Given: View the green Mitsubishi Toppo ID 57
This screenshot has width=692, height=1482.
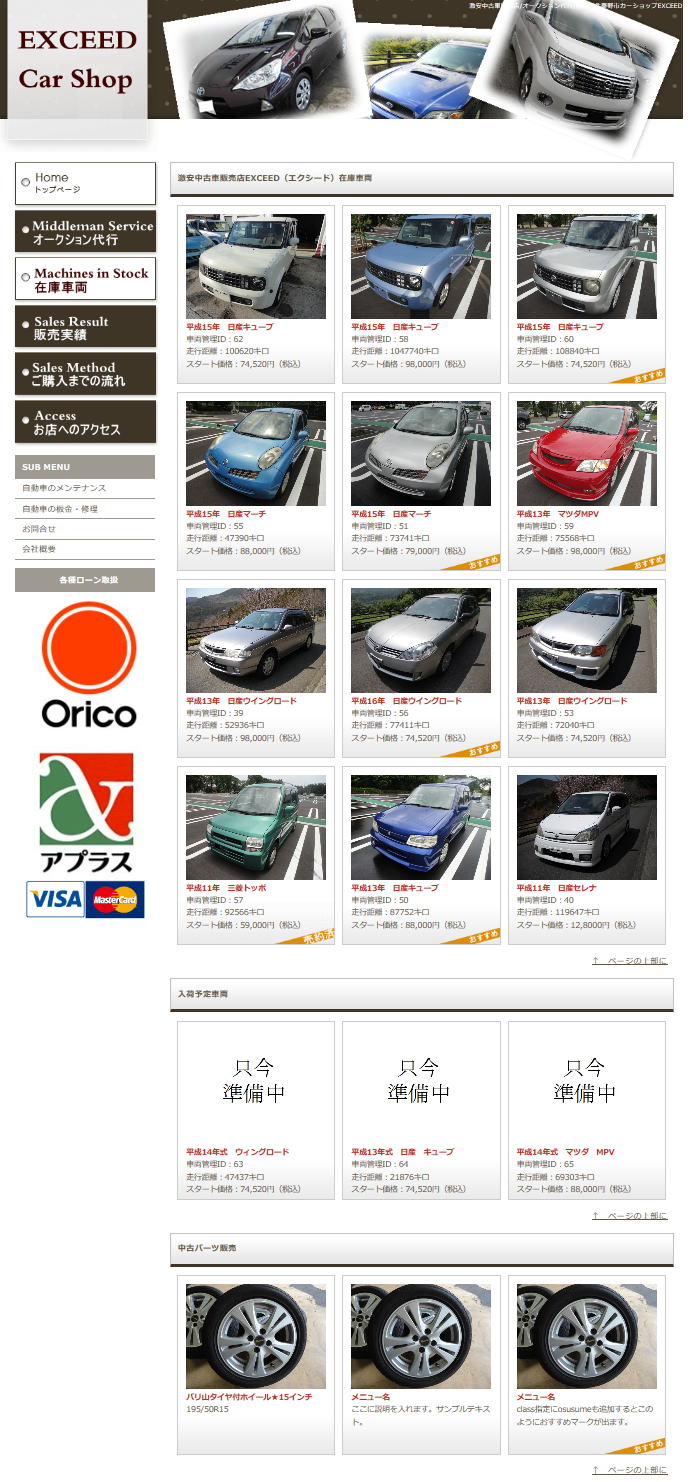Looking at the screenshot, I should pos(255,828).
